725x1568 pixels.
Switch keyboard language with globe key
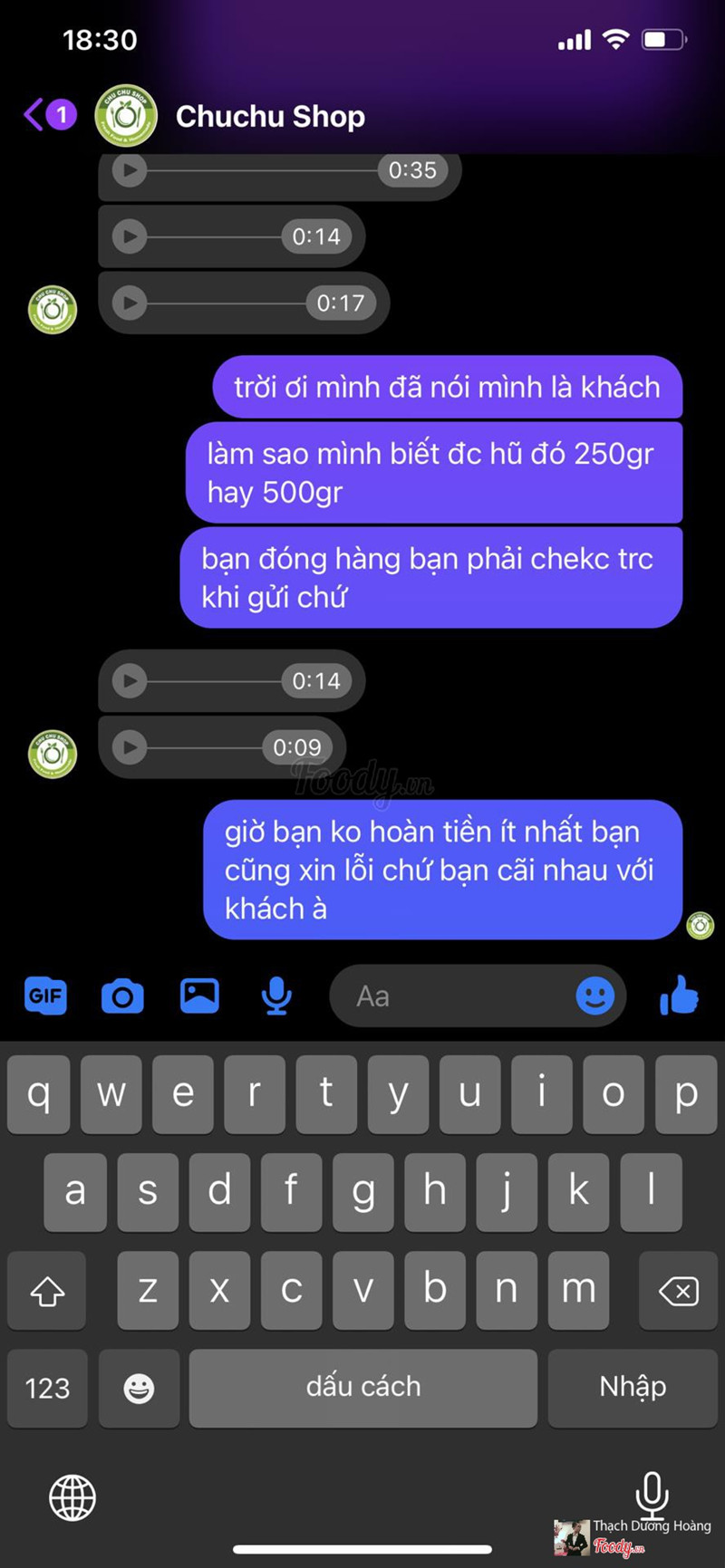(72, 1496)
